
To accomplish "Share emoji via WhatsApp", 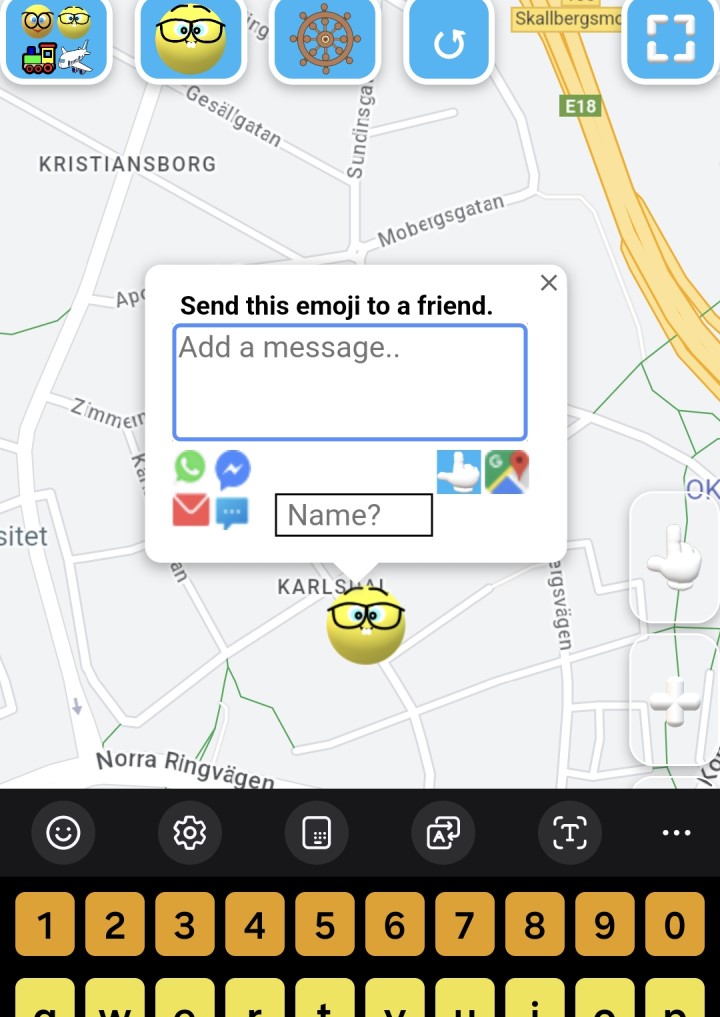I will (x=190, y=467).
